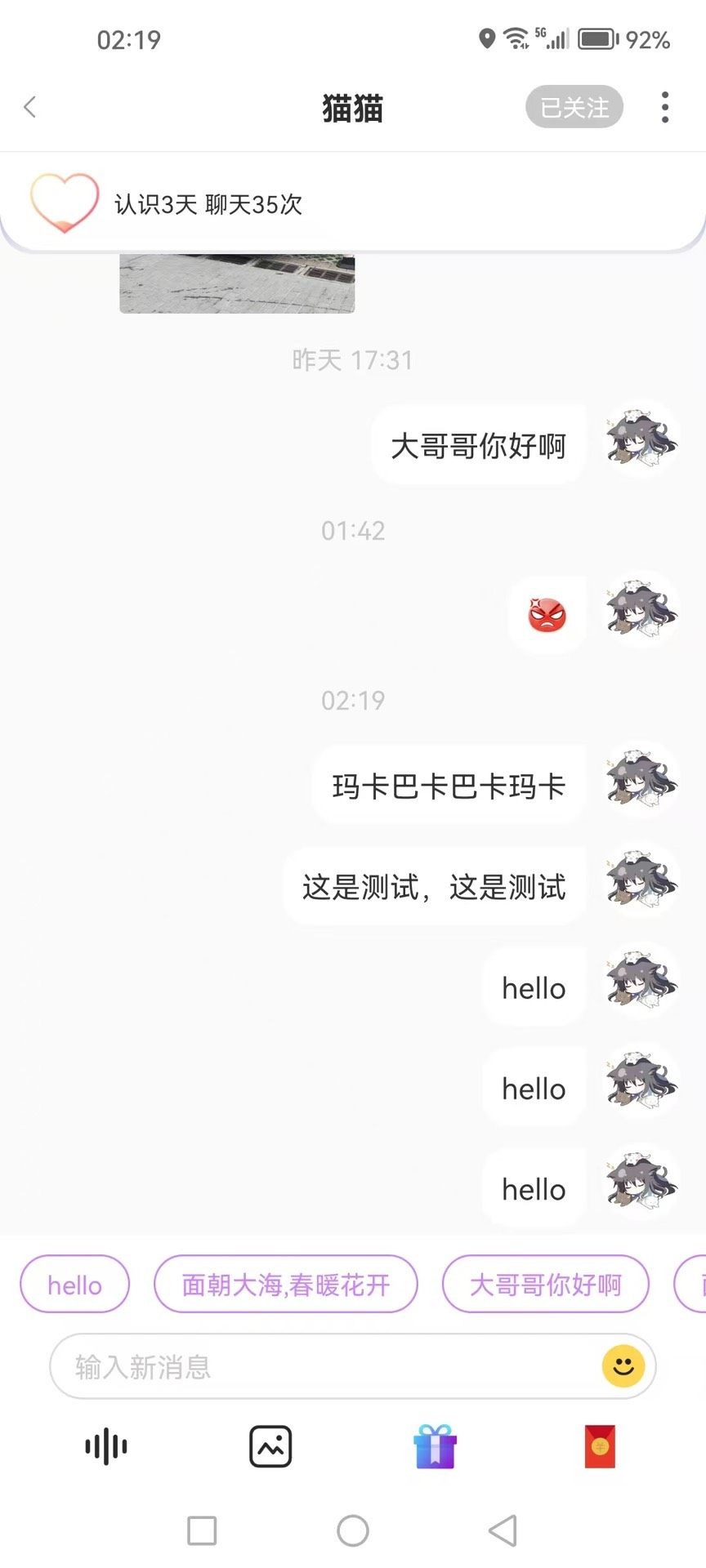The height and width of the screenshot is (1568, 706).
Task: Open recent apps with the square button
Action: [202, 1530]
